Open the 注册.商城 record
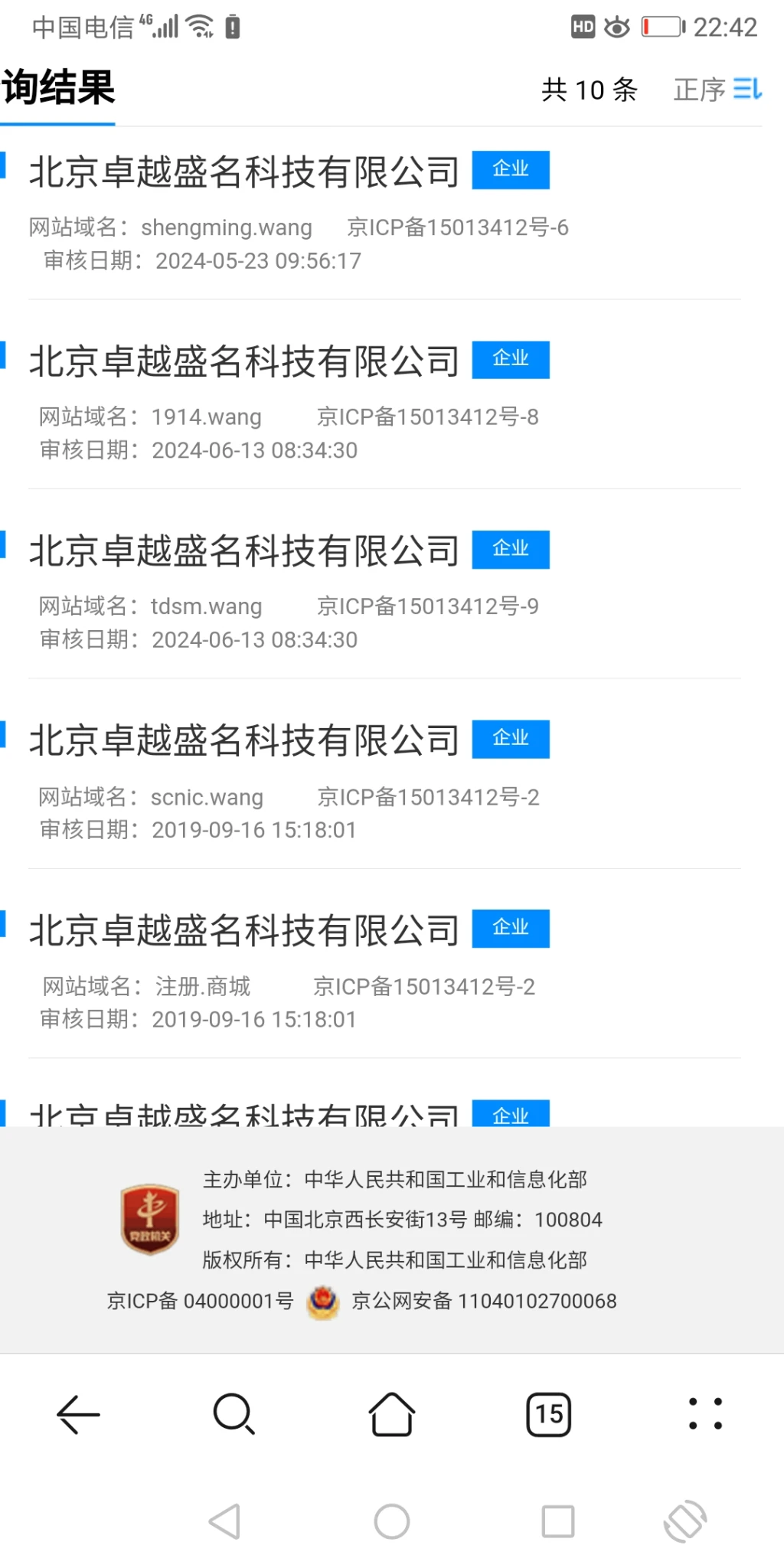784x1568 pixels. (x=245, y=931)
